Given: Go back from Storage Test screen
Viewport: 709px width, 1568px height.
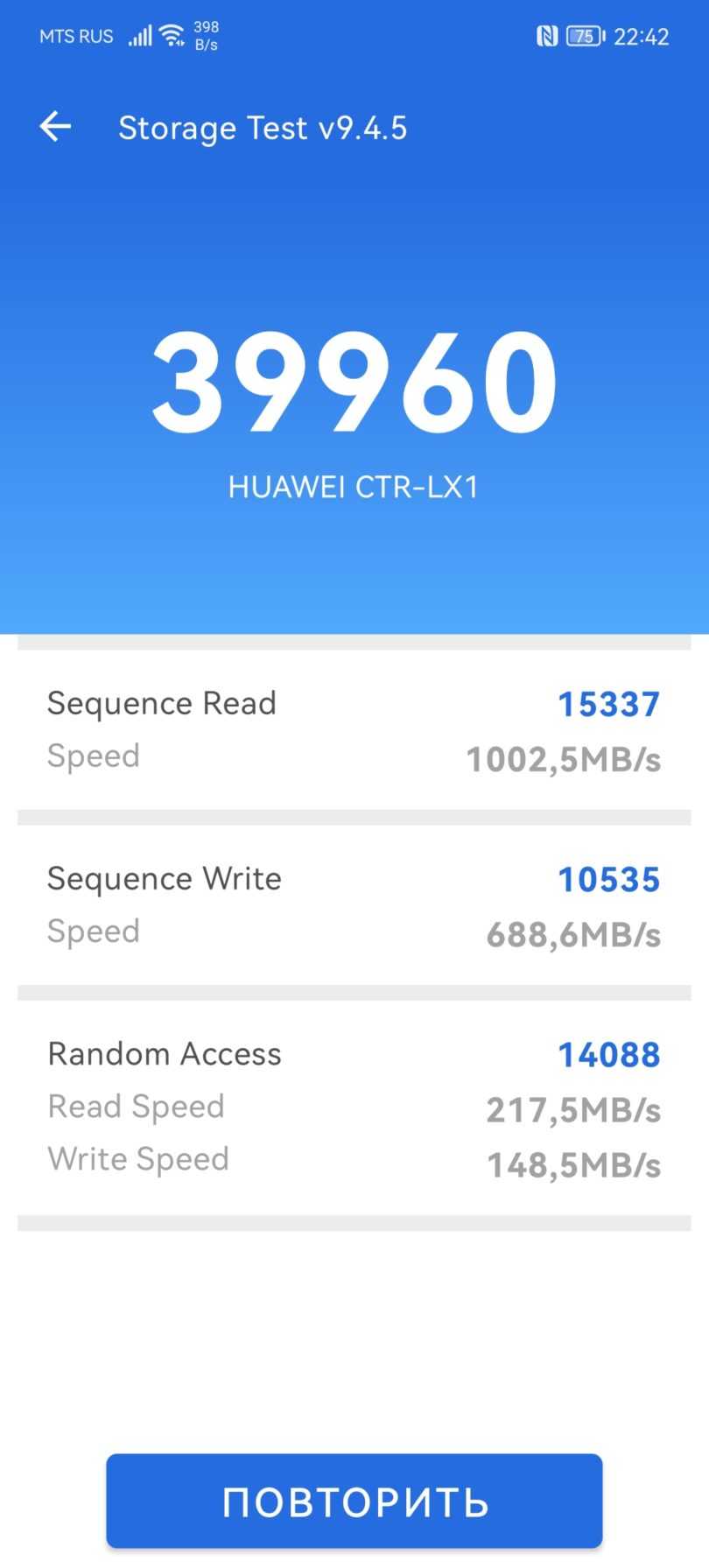Looking at the screenshot, I should tap(55, 127).
